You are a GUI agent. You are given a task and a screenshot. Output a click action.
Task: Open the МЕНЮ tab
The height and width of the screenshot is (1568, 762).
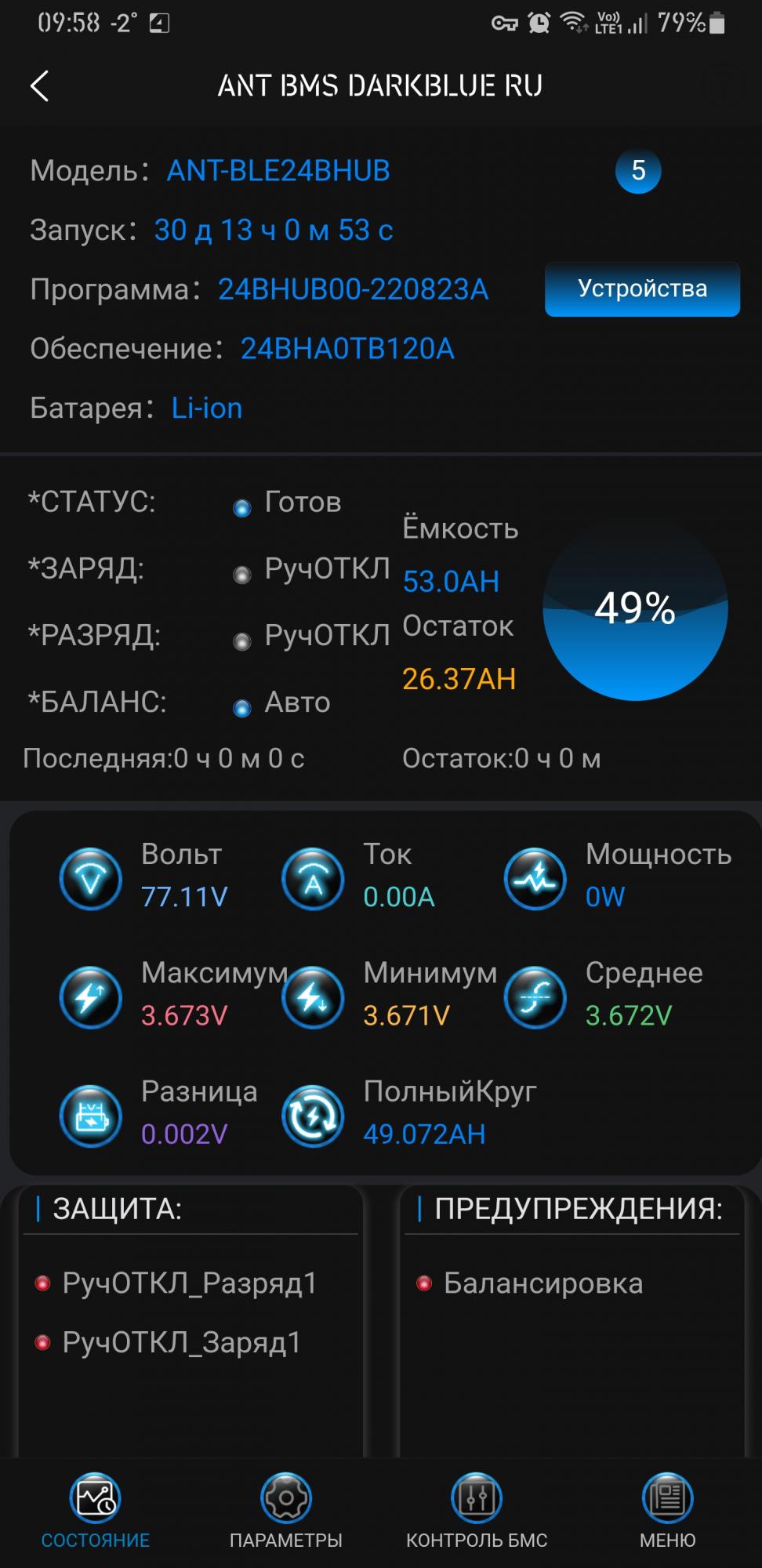[667, 1512]
